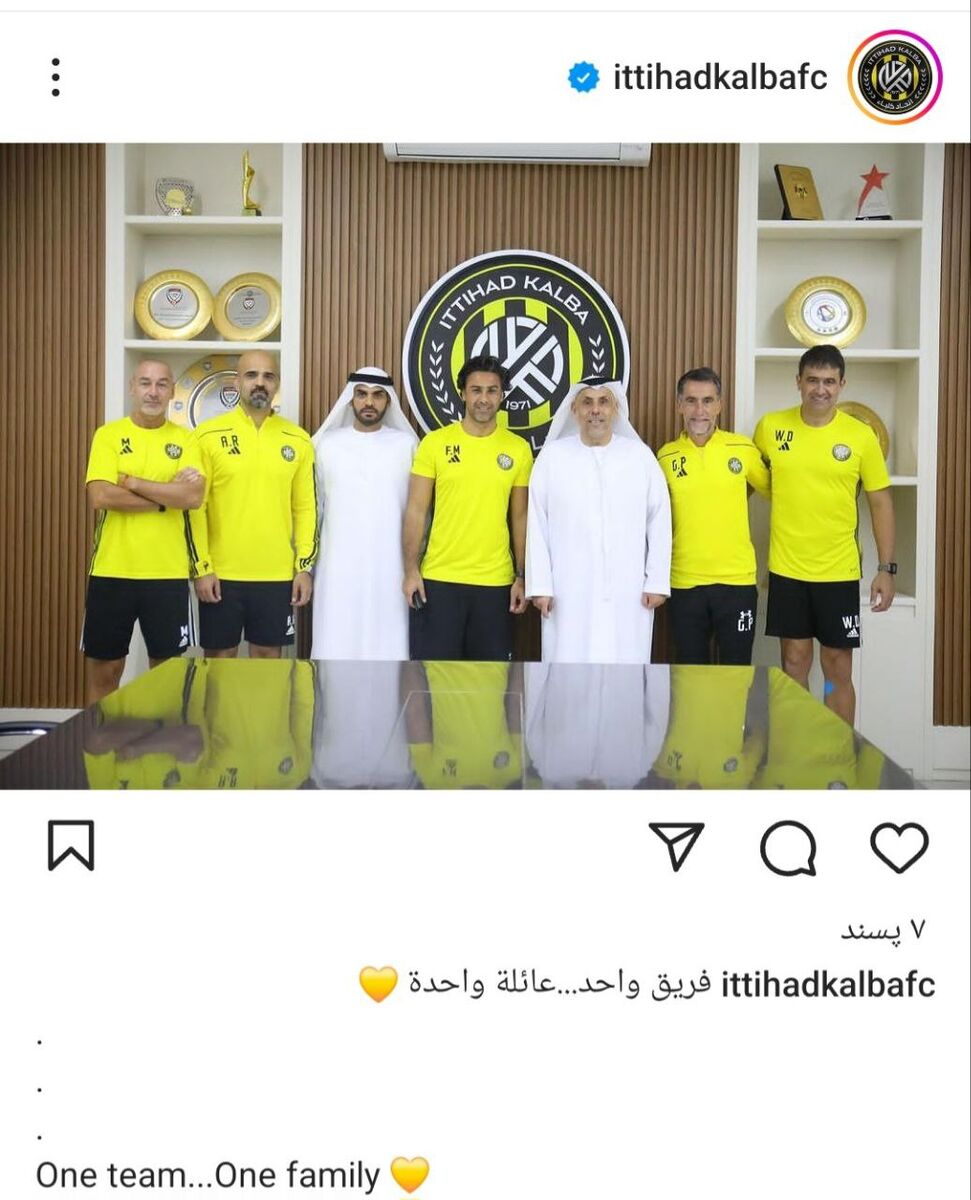
Task: Open ittihadkalbafc profile from header username
Action: [x=720, y=77]
